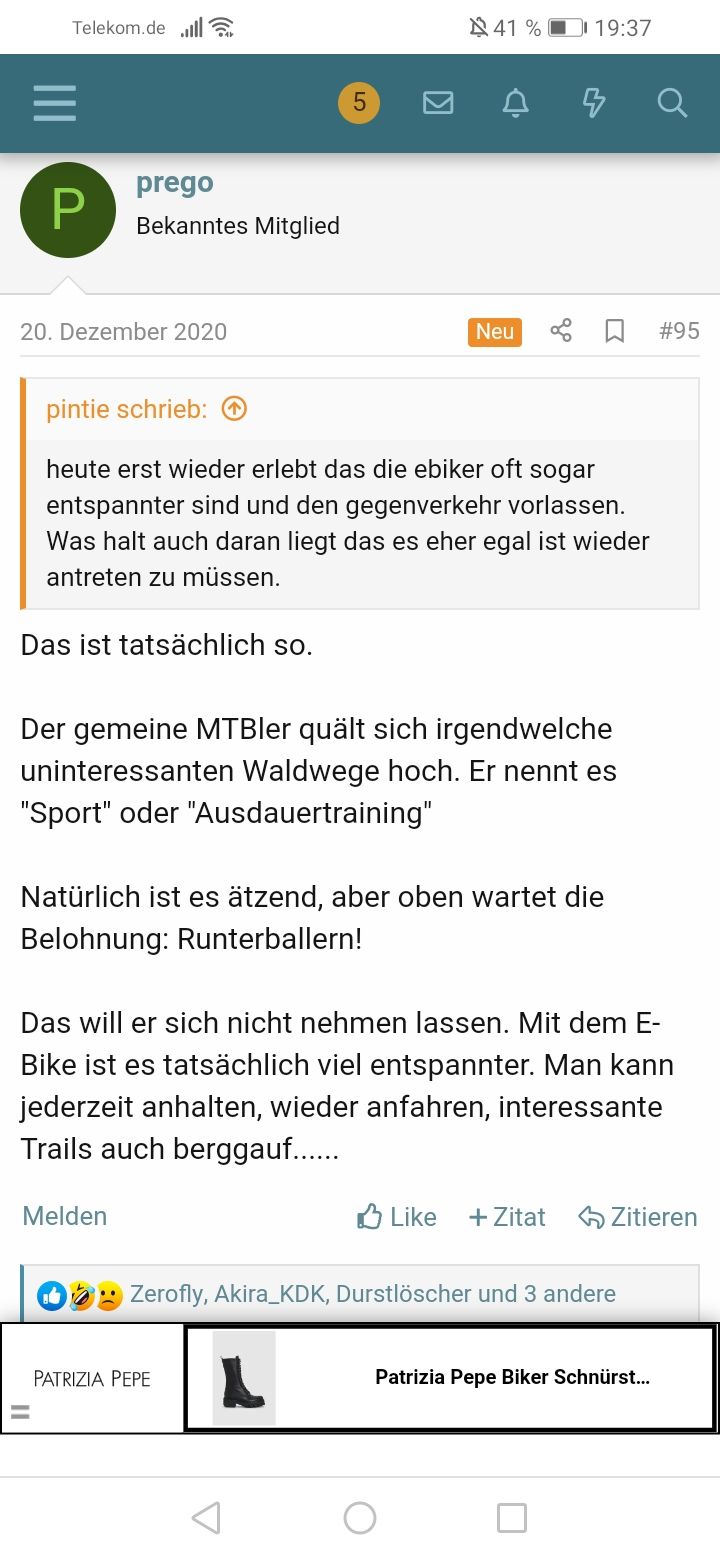This screenshot has width=720, height=1560.
Task: Open prego's profile avatar
Action: pyautogui.click(x=68, y=210)
